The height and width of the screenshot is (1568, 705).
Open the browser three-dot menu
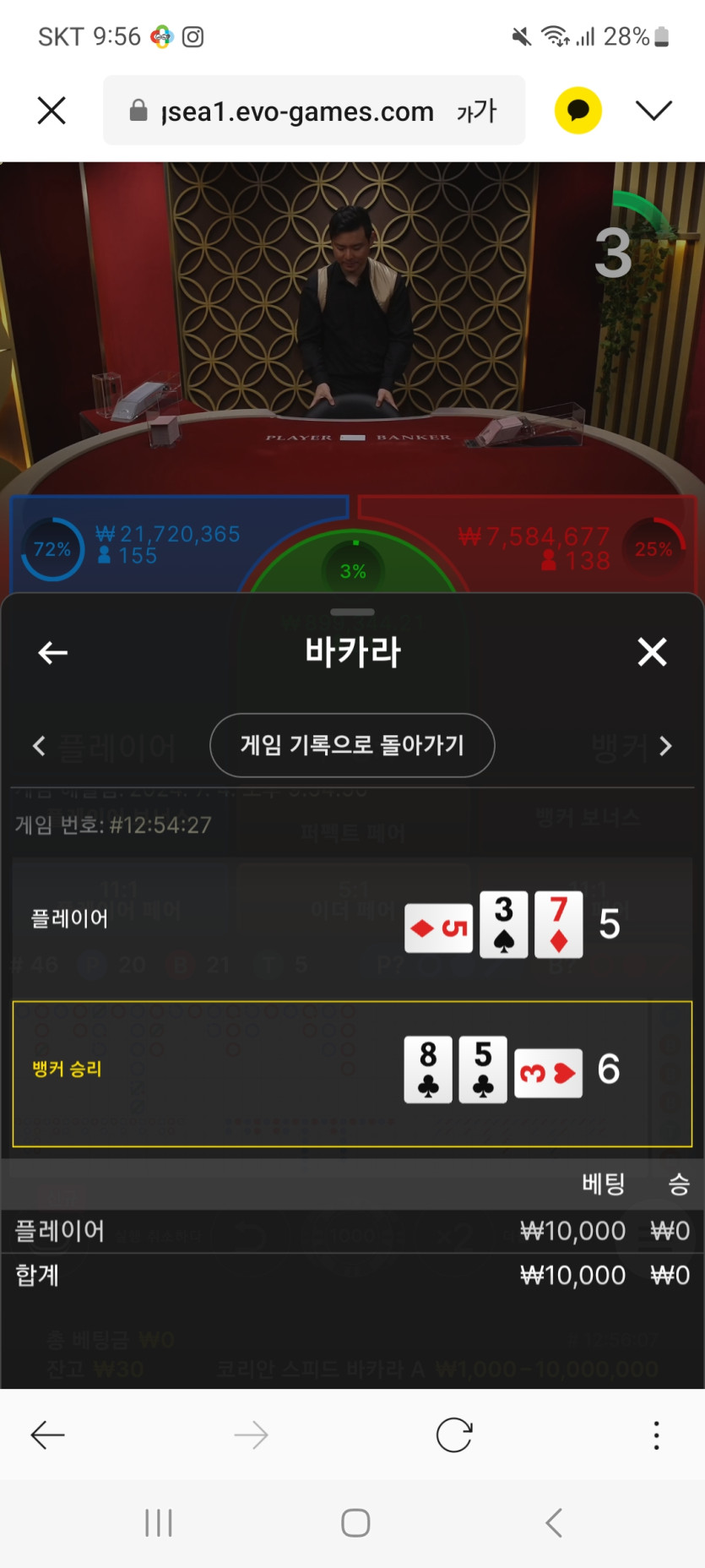(656, 1435)
